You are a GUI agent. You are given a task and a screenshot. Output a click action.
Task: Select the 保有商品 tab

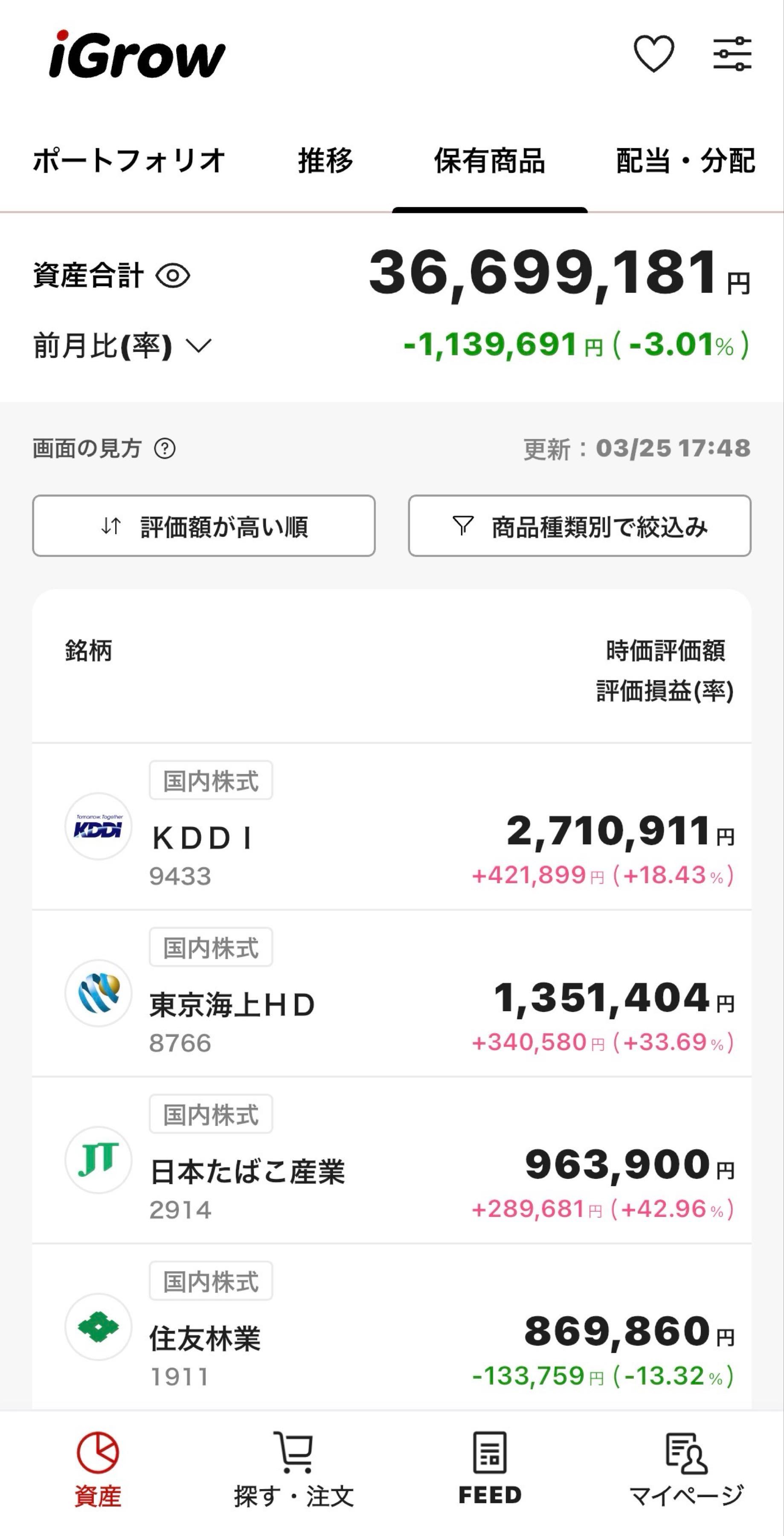tap(490, 161)
